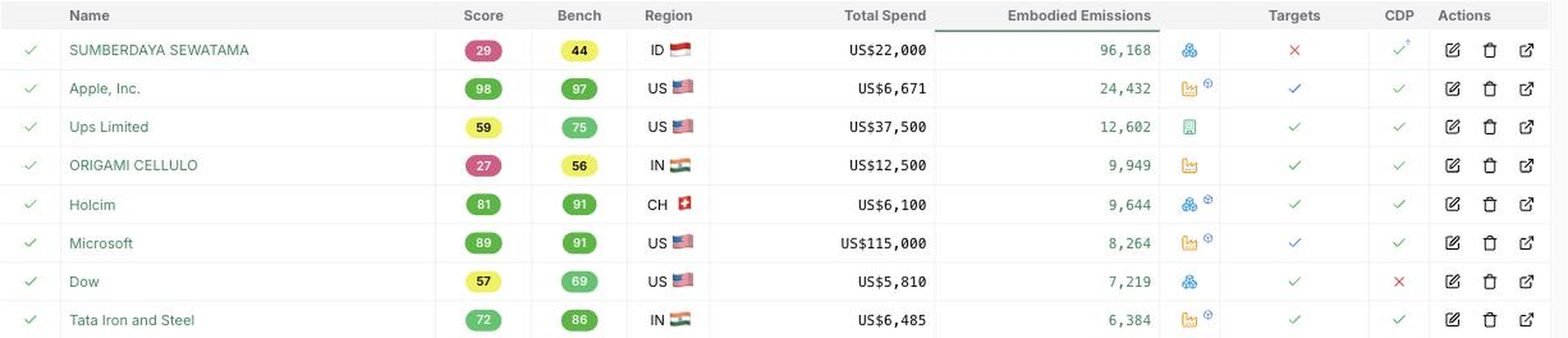Open the Tata Iron and Steel link

(131, 320)
